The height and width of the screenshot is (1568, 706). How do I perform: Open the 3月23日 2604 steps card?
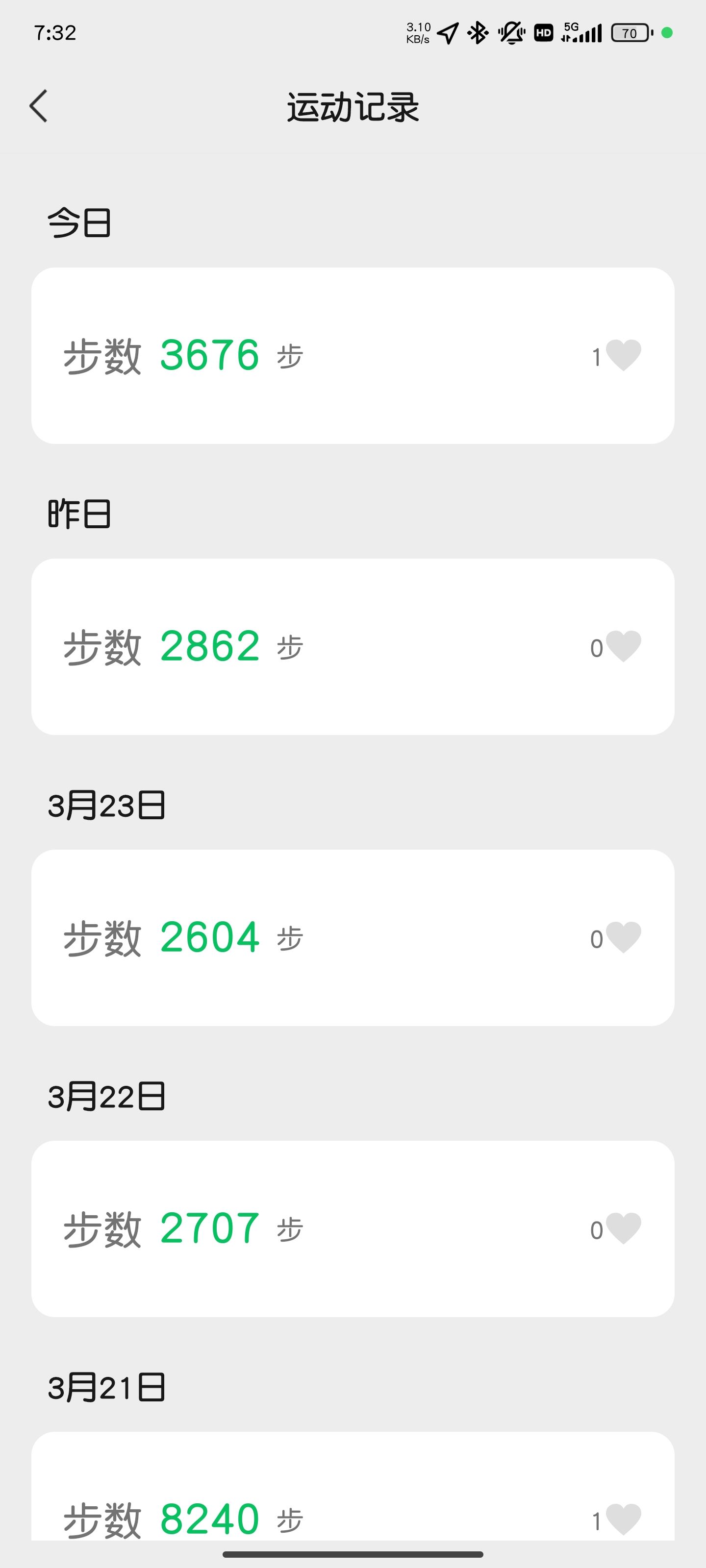click(353, 937)
